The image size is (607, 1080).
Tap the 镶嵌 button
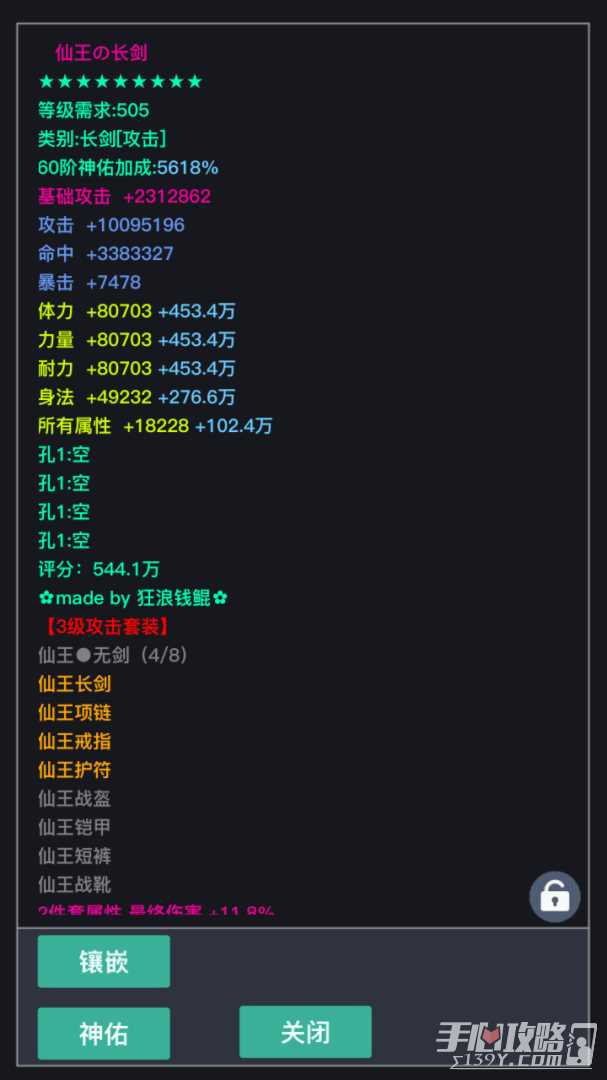point(104,961)
